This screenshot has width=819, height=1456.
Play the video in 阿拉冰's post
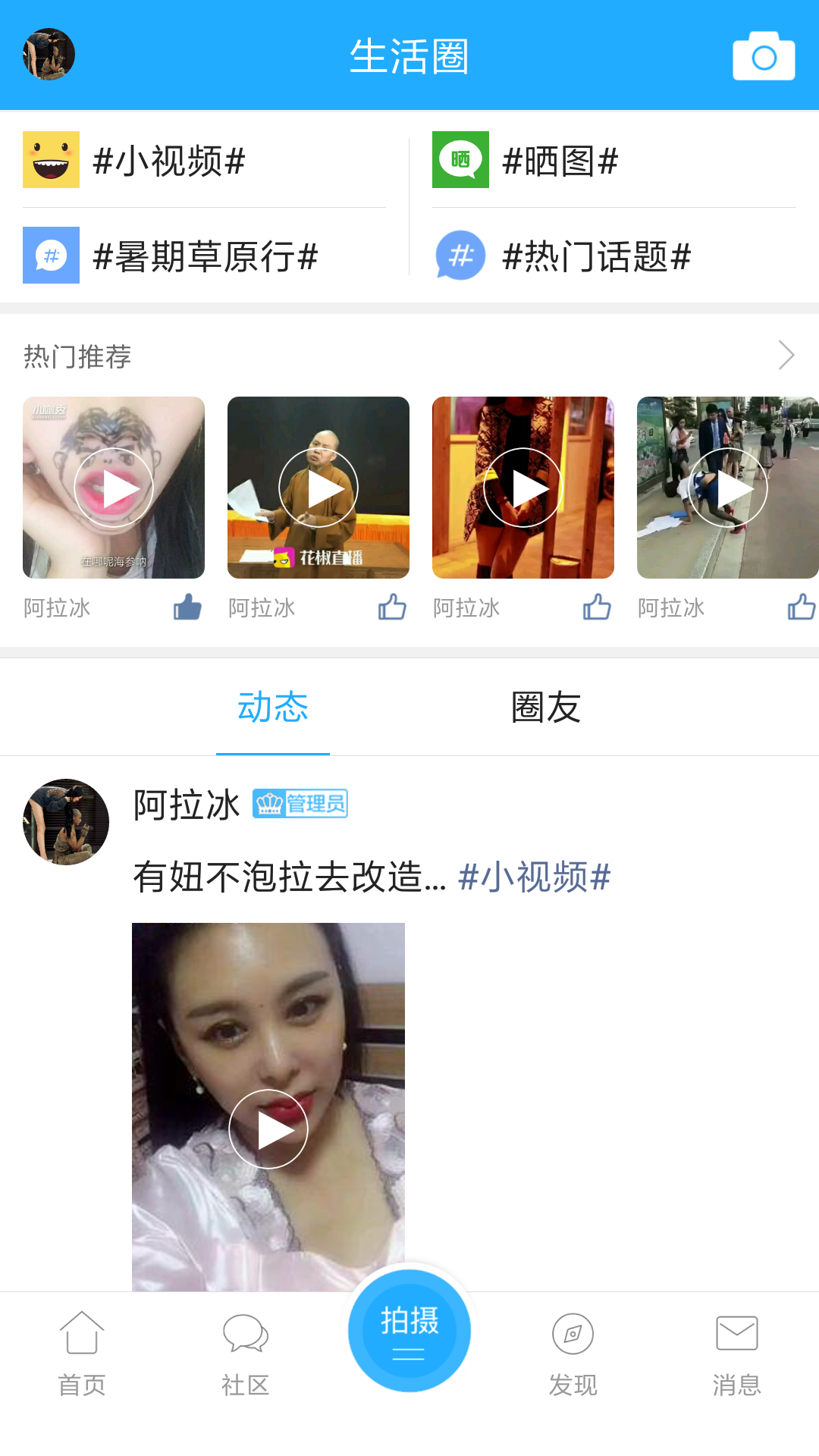pyautogui.click(x=268, y=1129)
